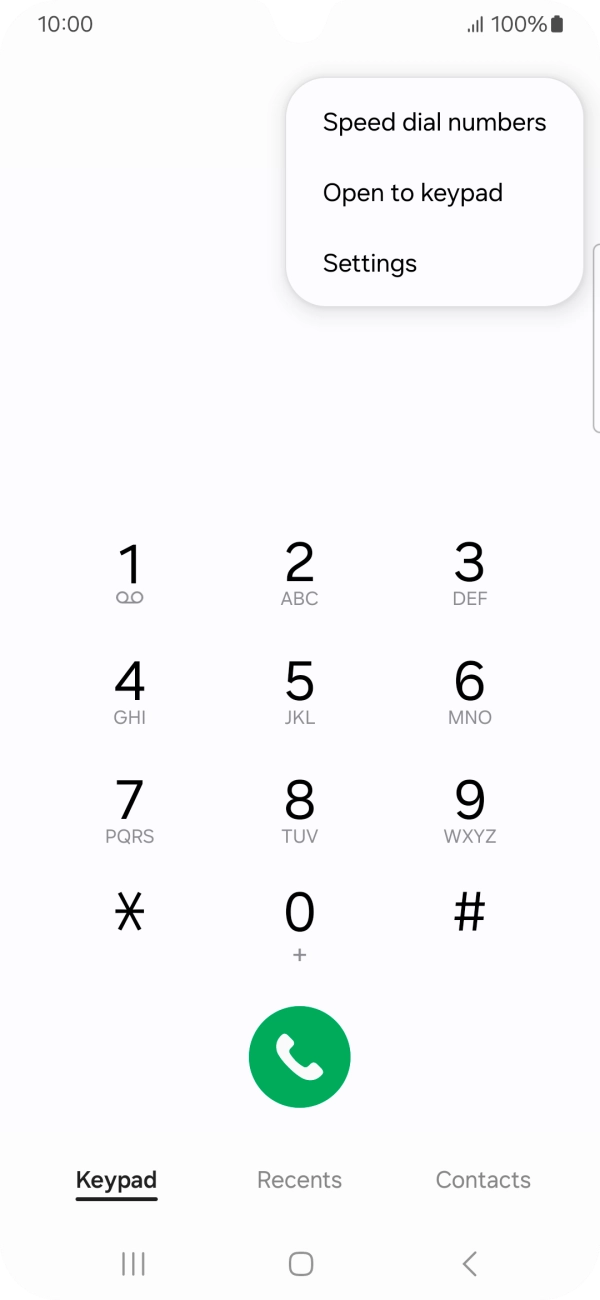Tap the pound # key
This screenshot has width=600, height=1300.
click(x=469, y=912)
